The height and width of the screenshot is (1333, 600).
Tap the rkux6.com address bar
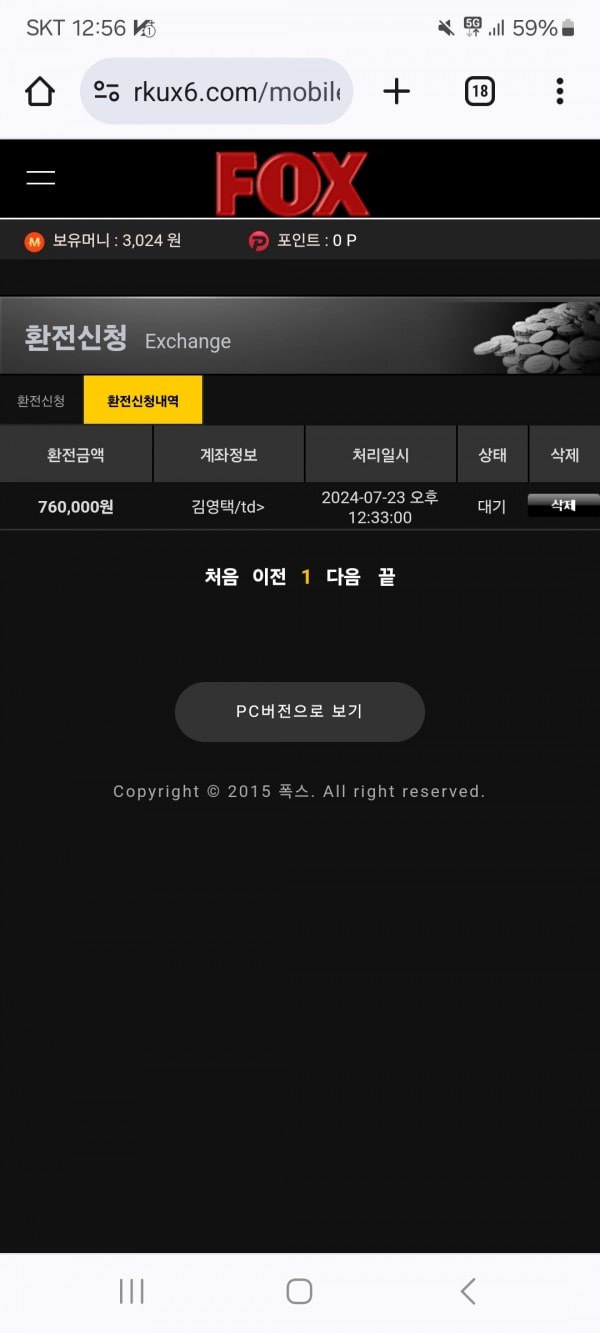[216, 92]
